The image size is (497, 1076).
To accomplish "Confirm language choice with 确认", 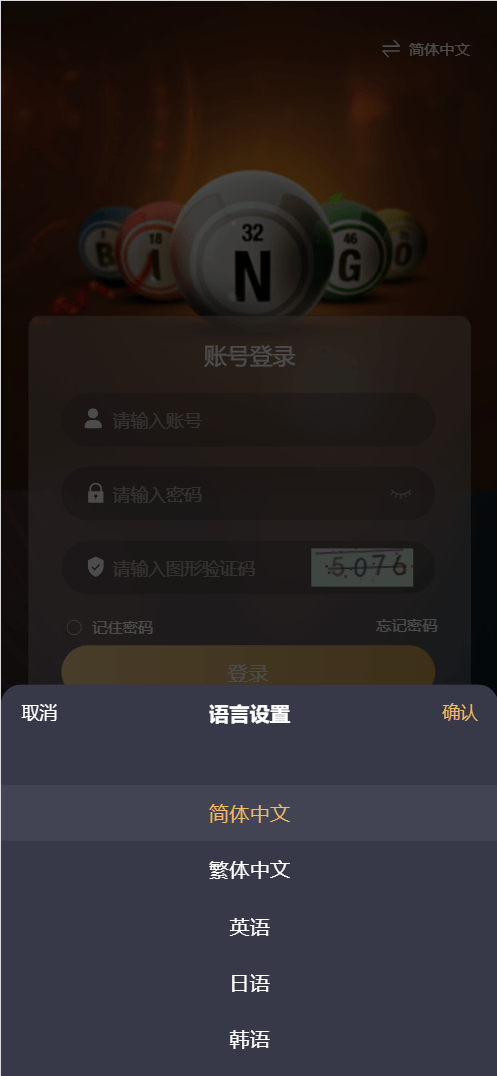I will (459, 713).
